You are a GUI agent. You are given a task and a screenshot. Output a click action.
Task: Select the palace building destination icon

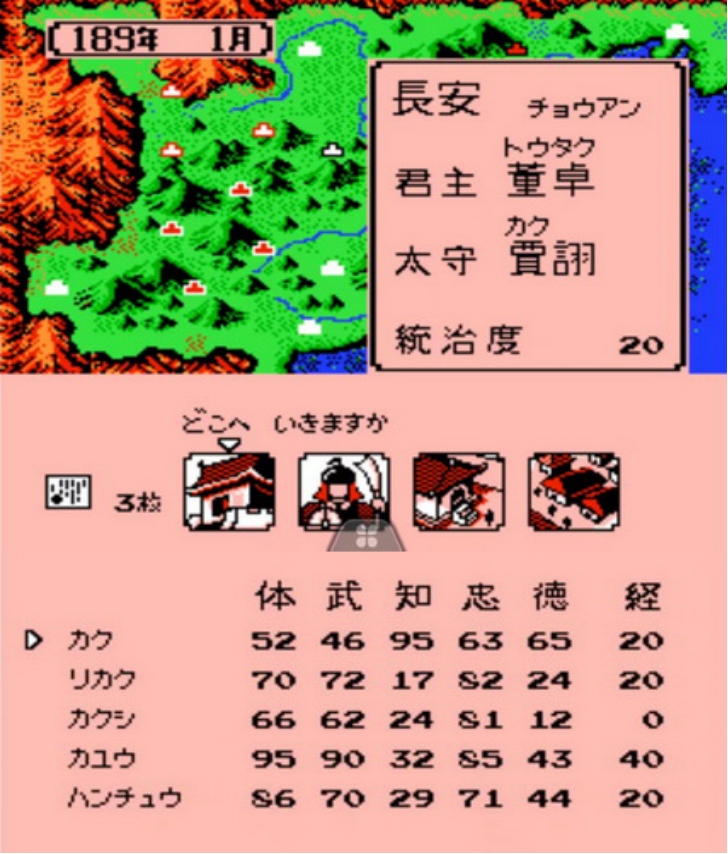229,491
